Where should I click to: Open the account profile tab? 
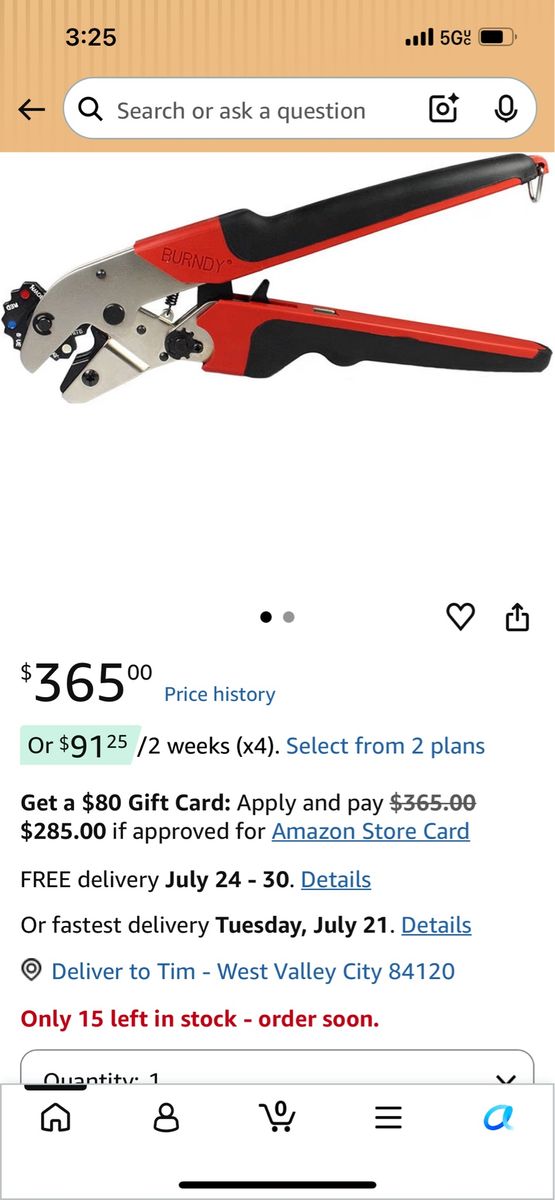pyautogui.click(x=166, y=1117)
